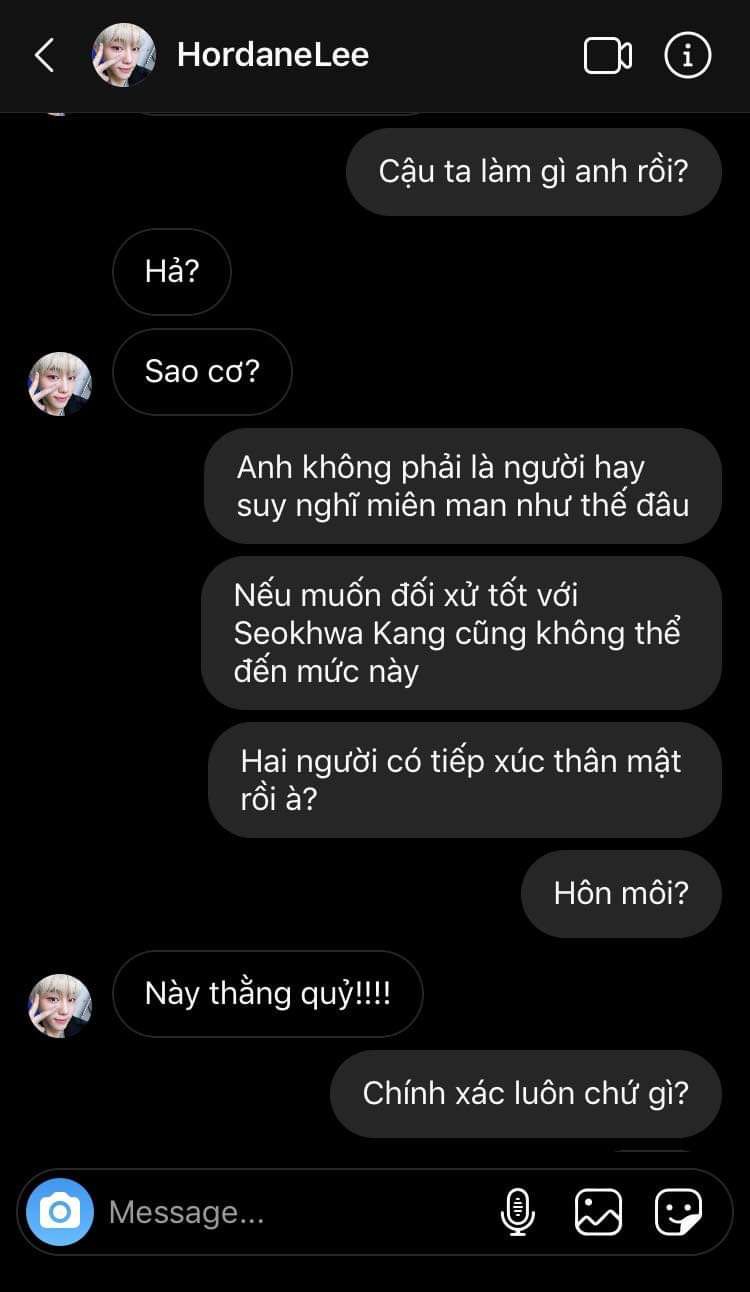Go back to the inbox list
750x1292 pixels.
coord(44,56)
